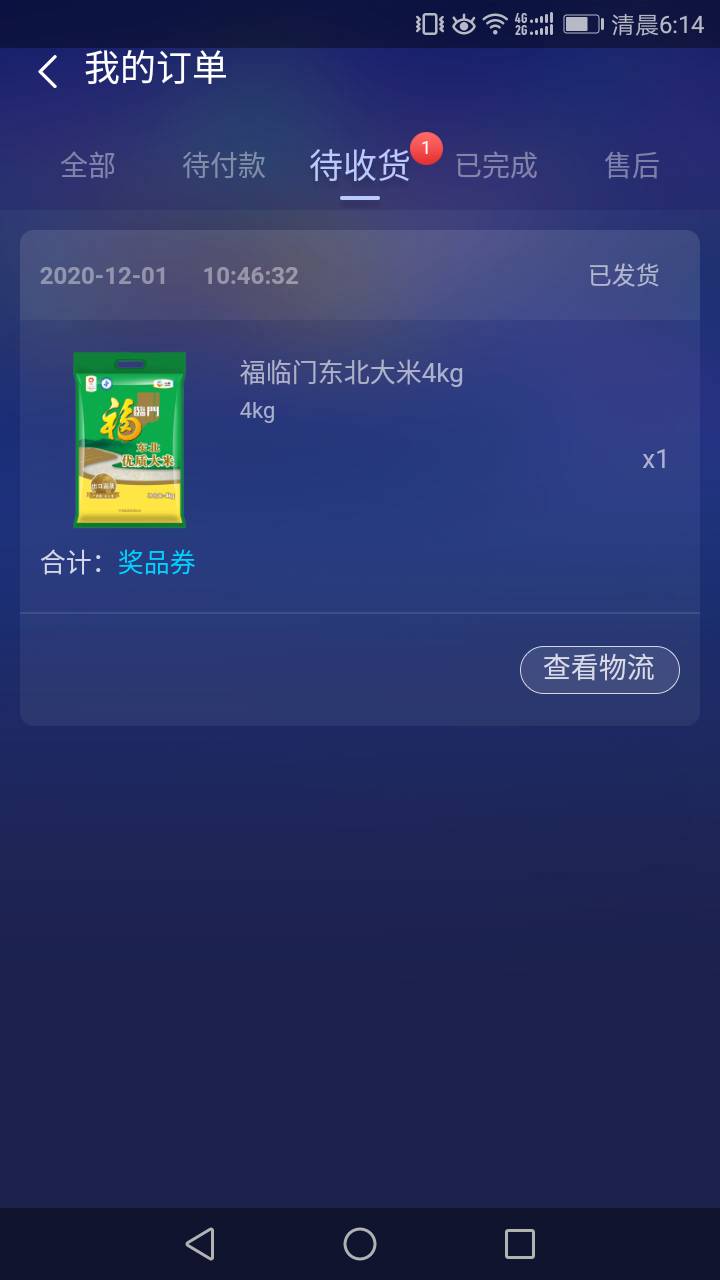Tap the 已发货 status label
The width and height of the screenshot is (720, 1280).
click(x=624, y=276)
